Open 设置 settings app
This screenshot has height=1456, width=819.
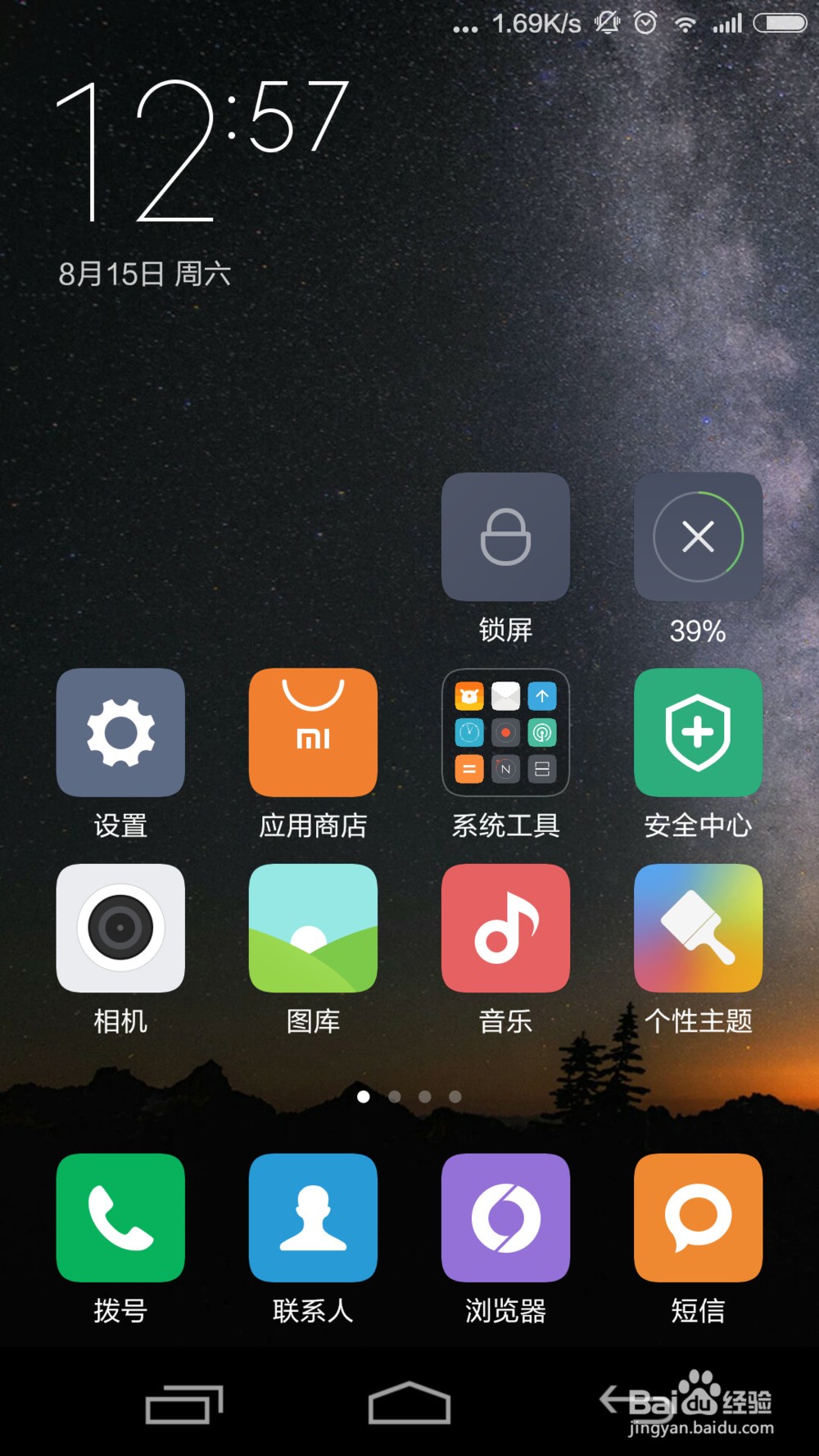coord(120,732)
